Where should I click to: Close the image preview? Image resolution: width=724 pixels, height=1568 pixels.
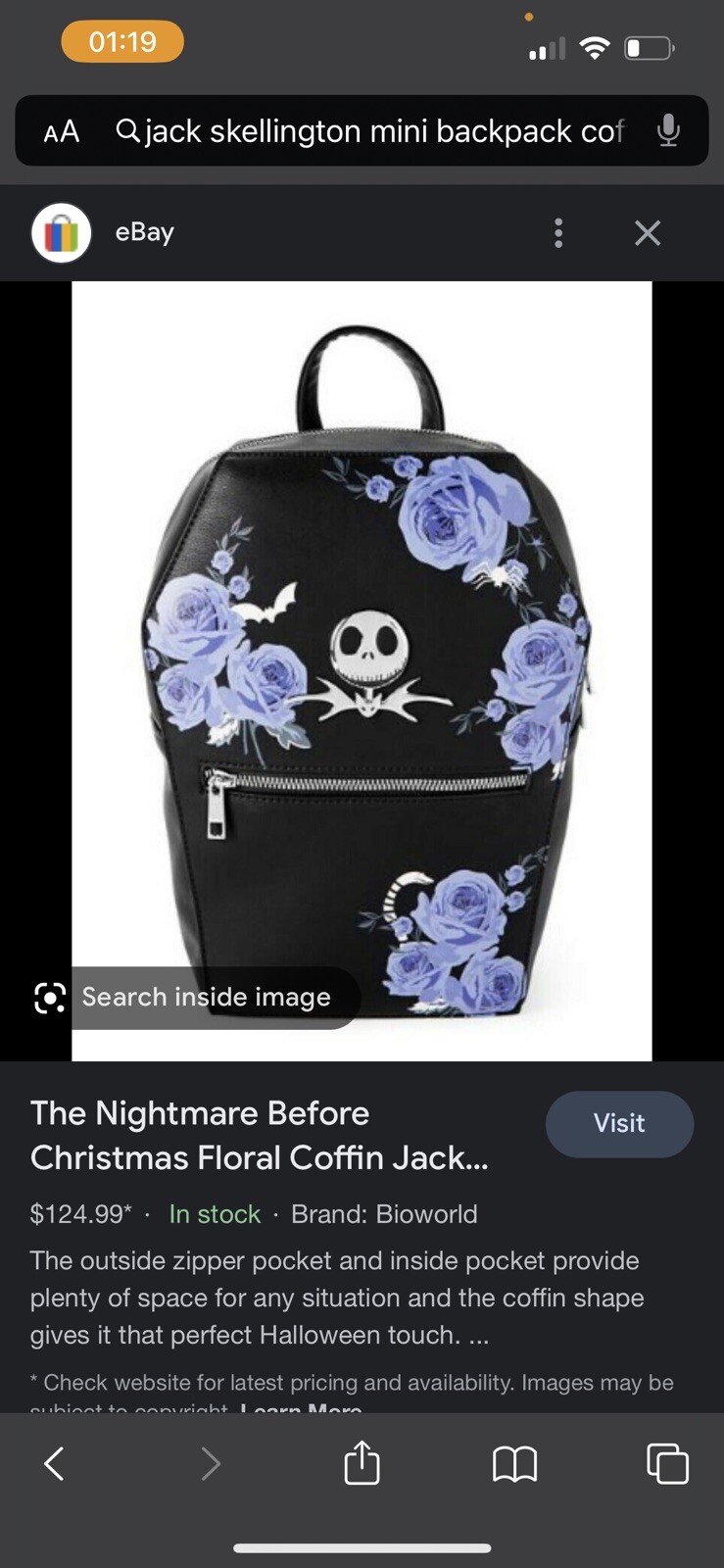[648, 233]
